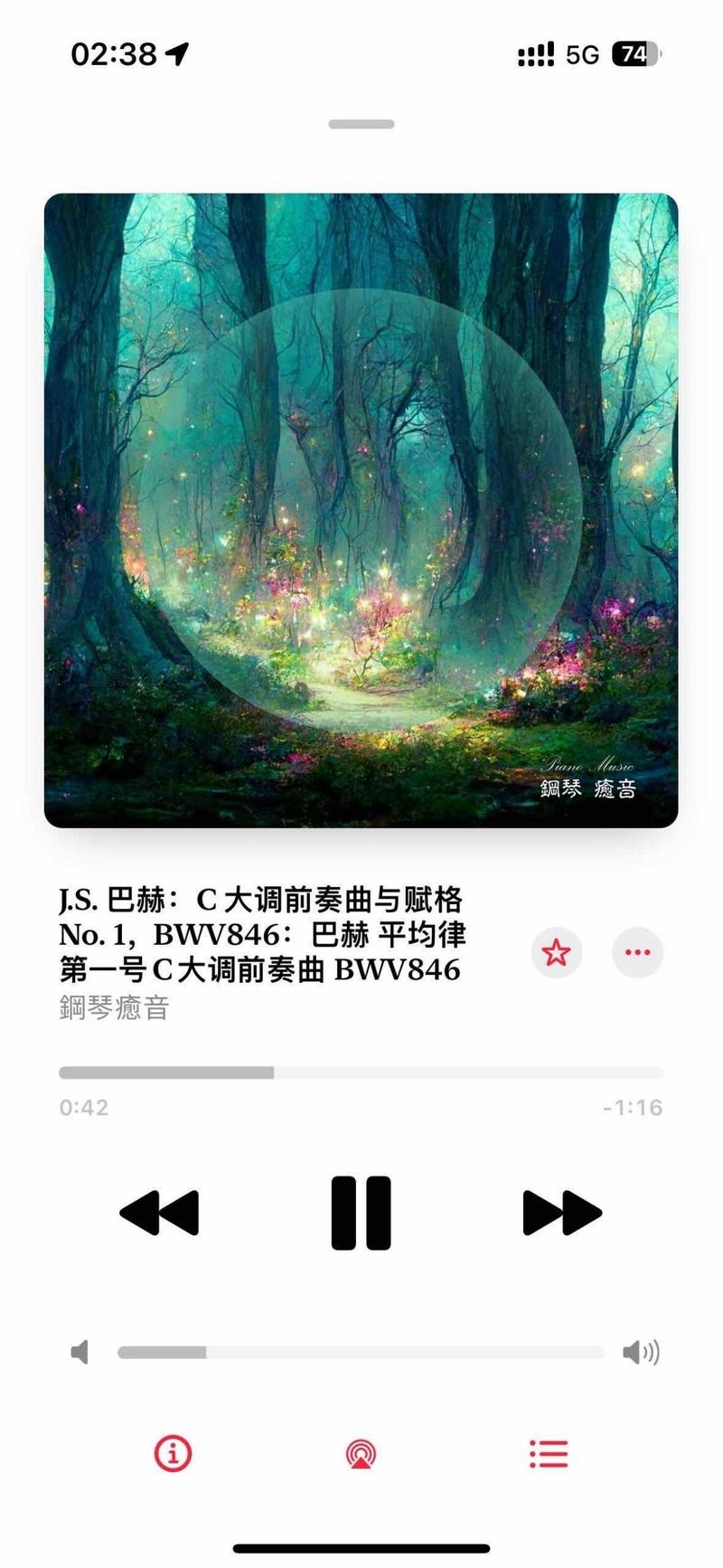Skip to the next track

562,1213
